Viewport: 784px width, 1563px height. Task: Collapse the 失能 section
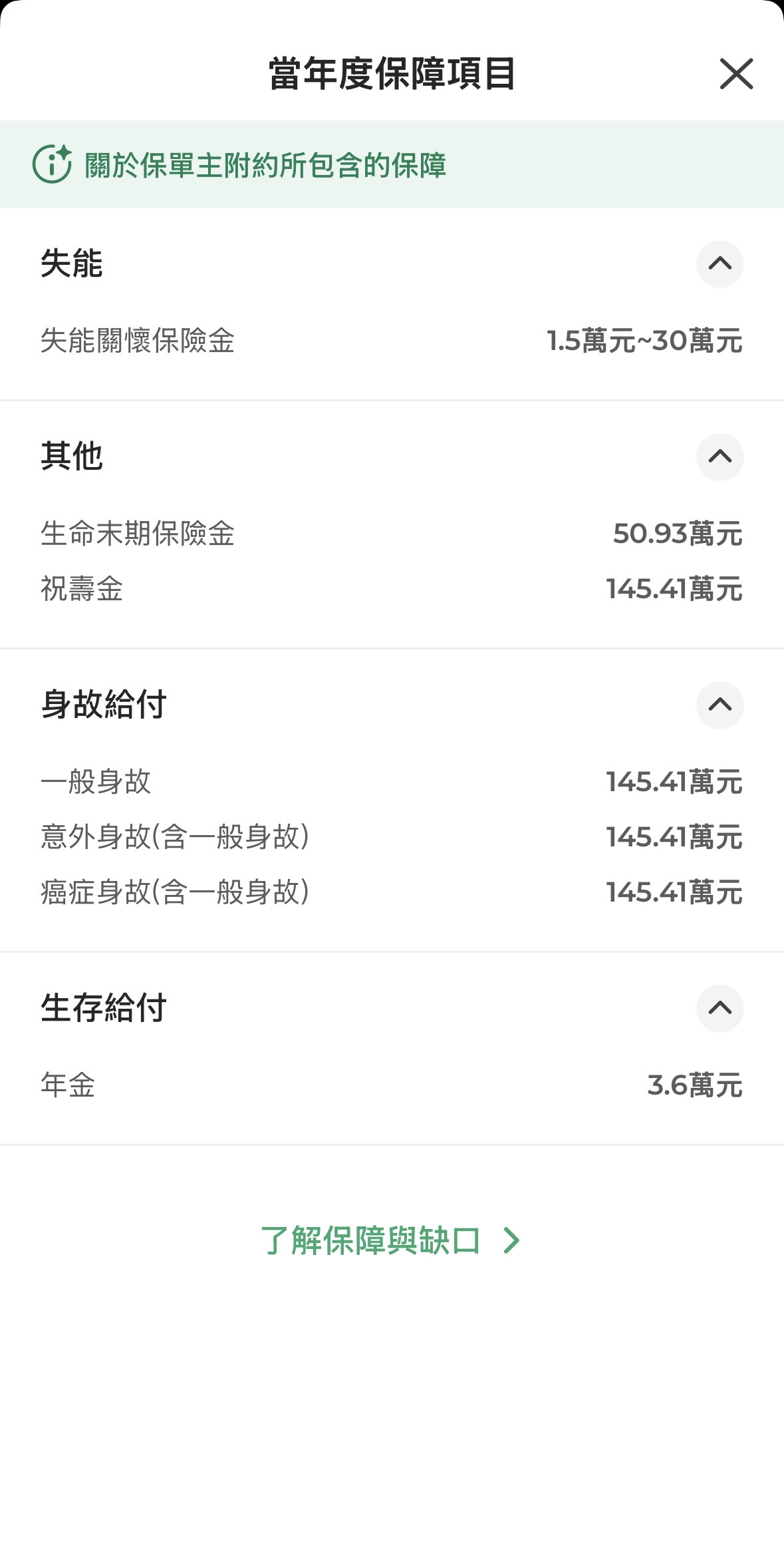pos(719,264)
